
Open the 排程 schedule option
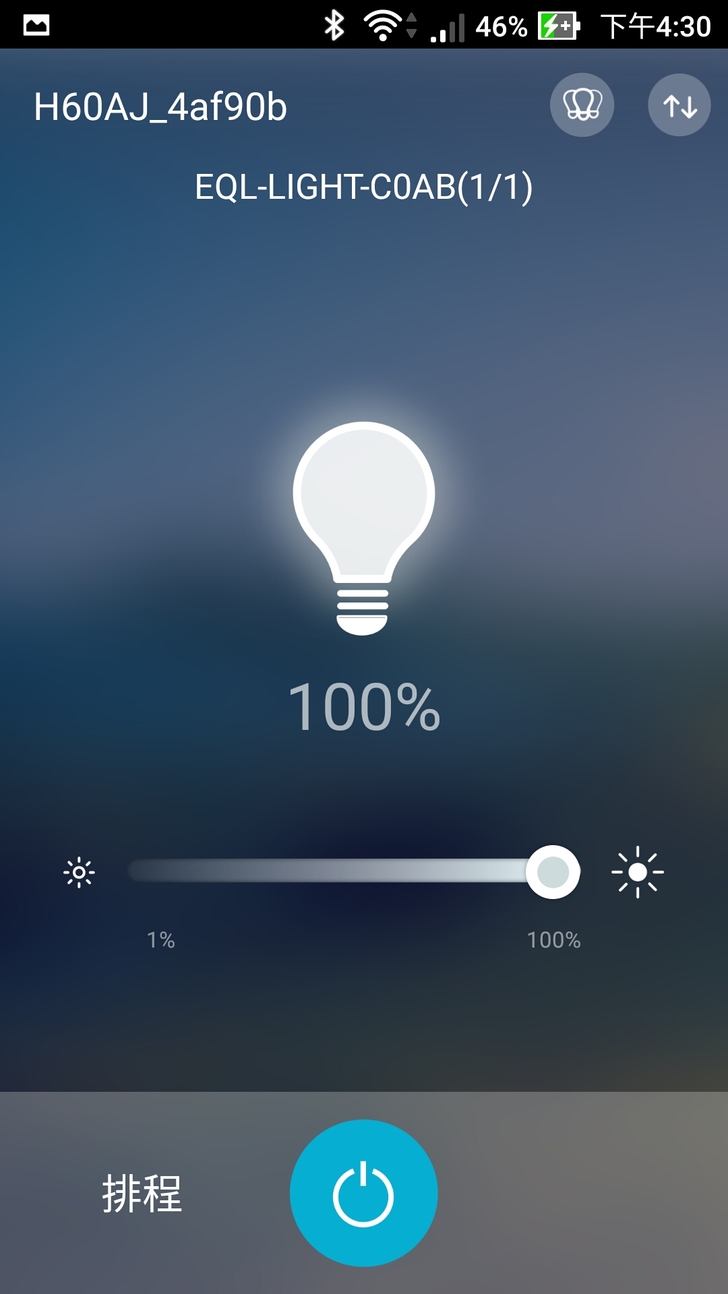click(142, 1193)
